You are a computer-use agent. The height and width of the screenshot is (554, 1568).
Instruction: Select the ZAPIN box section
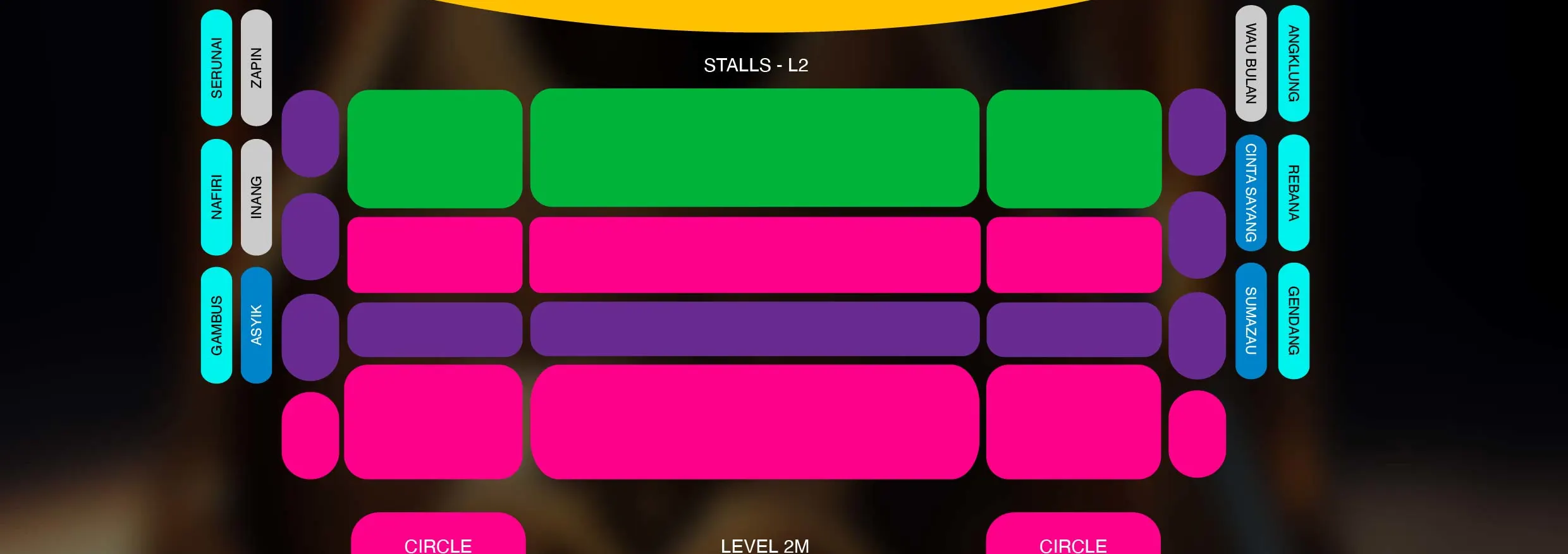[256, 68]
